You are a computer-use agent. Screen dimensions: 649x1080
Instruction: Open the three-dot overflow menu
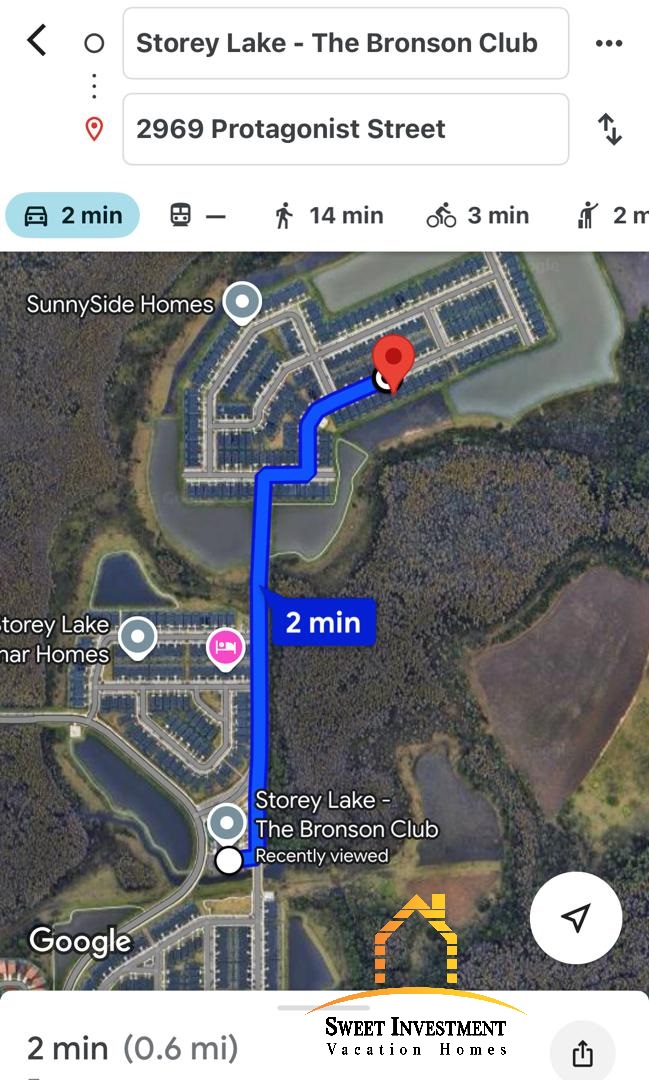(x=608, y=43)
